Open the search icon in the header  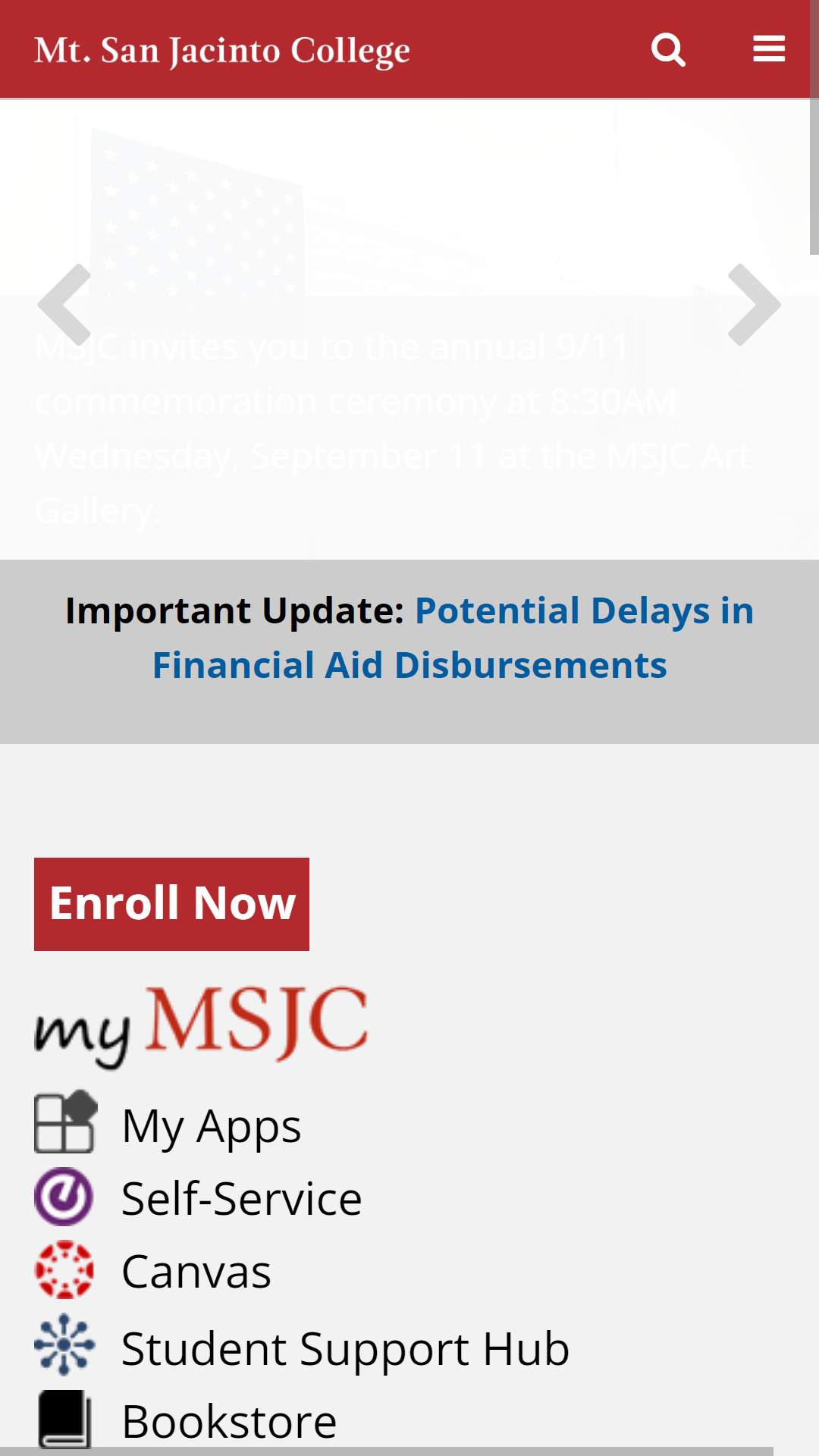(x=668, y=50)
